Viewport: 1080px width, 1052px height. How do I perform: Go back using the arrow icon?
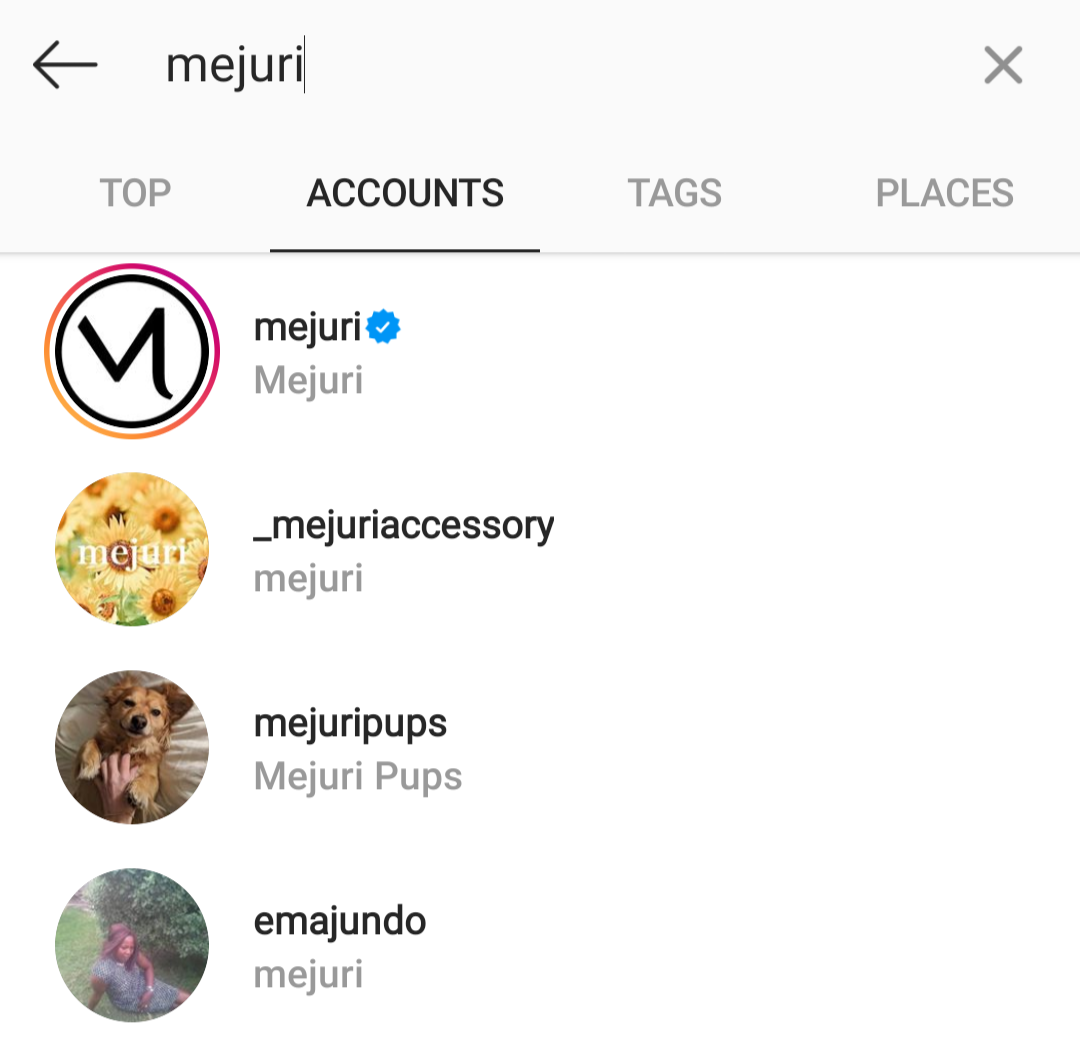coord(65,66)
